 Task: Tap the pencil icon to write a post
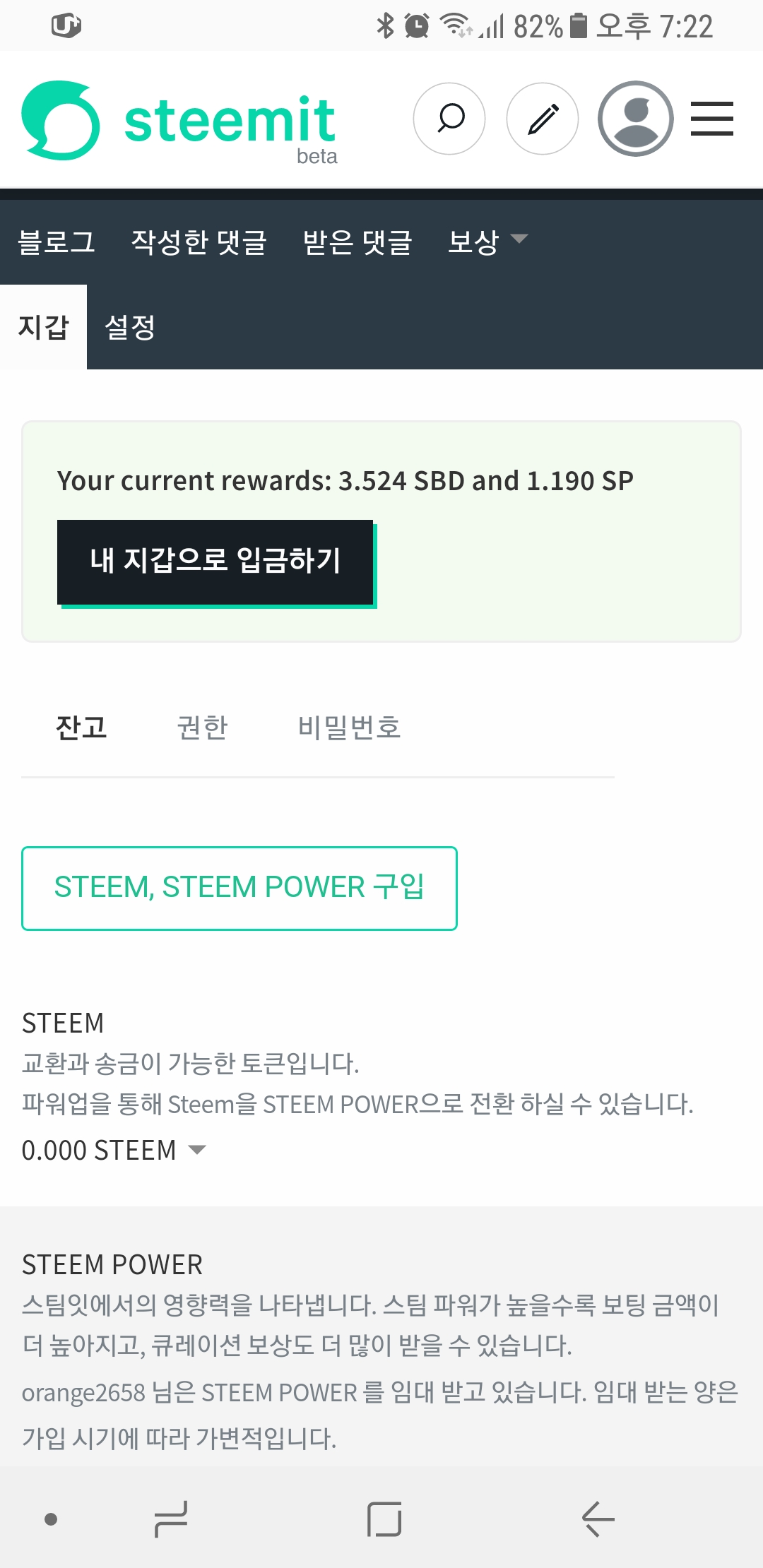tap(543, 119)
